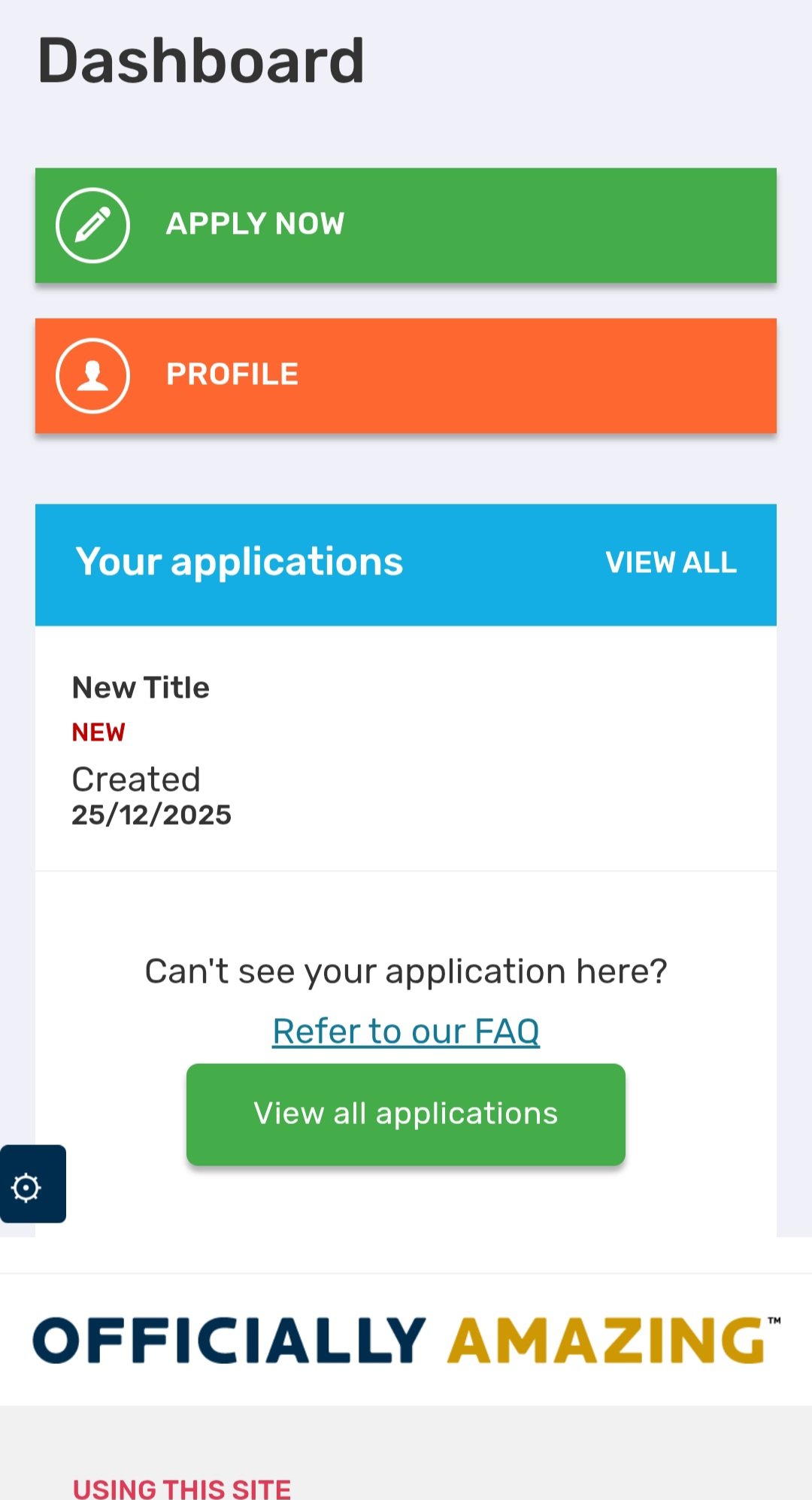Open the orange Profile button
Viewport: 812px width, 1500px height.
click(405, 375)
